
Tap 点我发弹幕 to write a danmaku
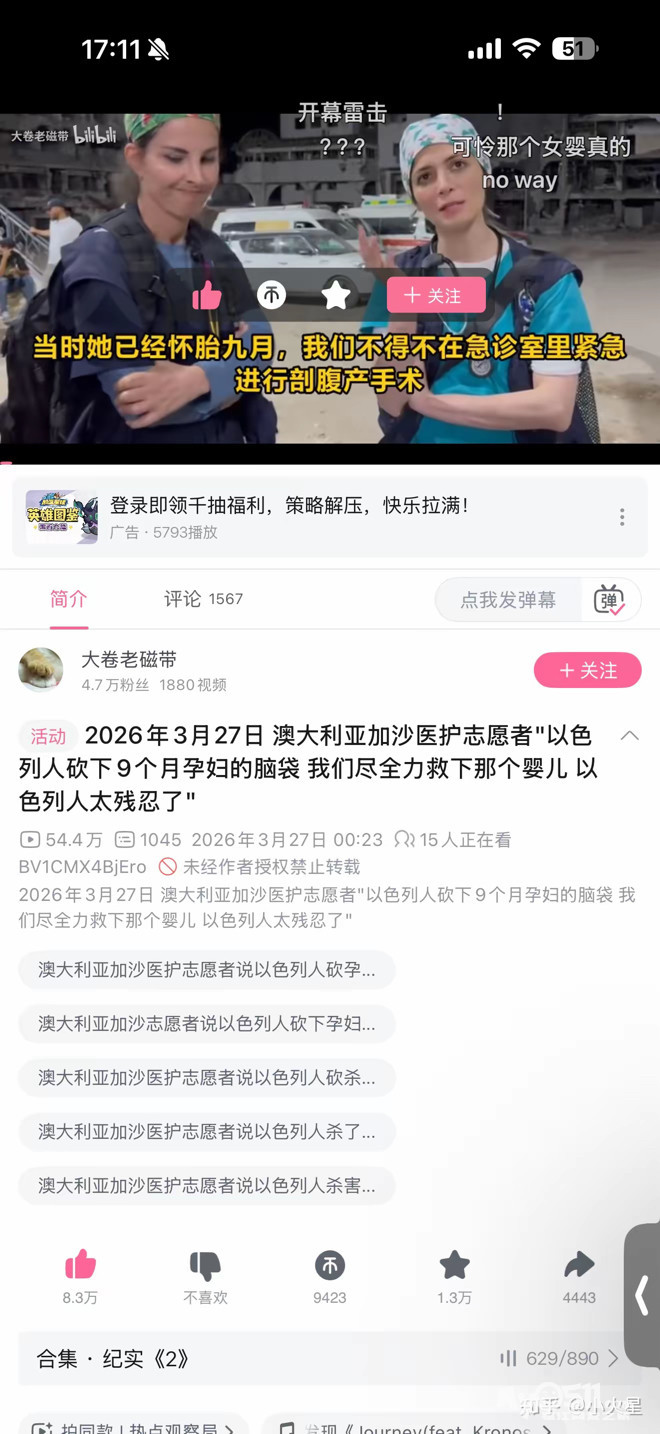click(x=508, y=600)
